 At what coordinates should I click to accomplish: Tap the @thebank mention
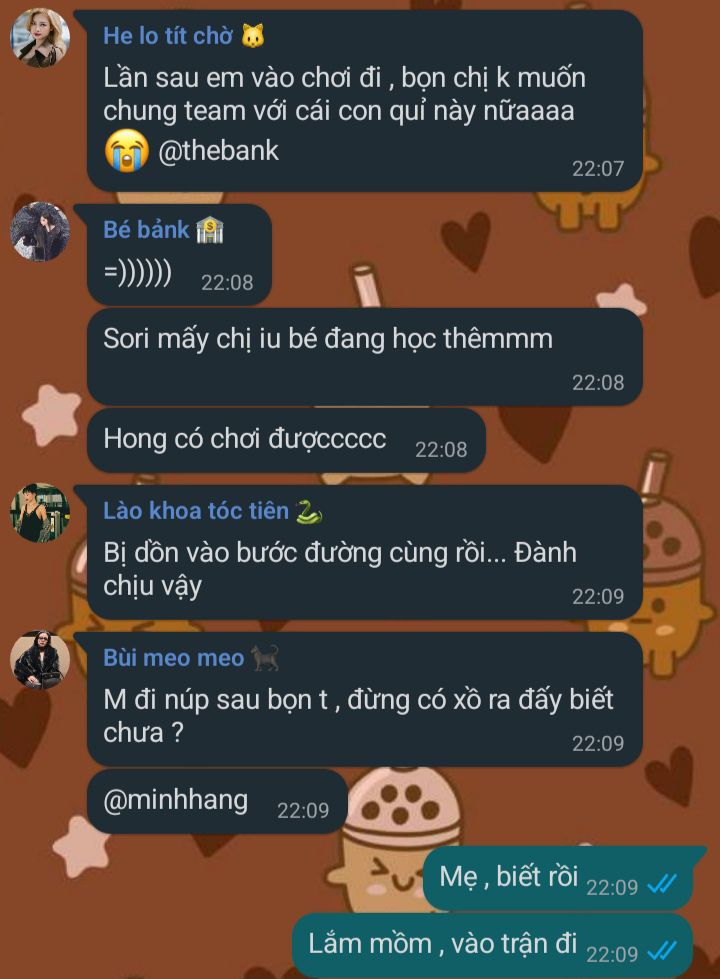(218, 151)
